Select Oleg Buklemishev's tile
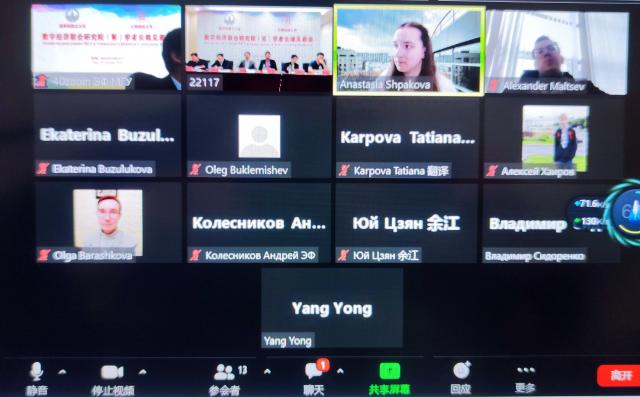Image resolution: width=640 pixels, height=397 pixels. click(x=259, y=138)
